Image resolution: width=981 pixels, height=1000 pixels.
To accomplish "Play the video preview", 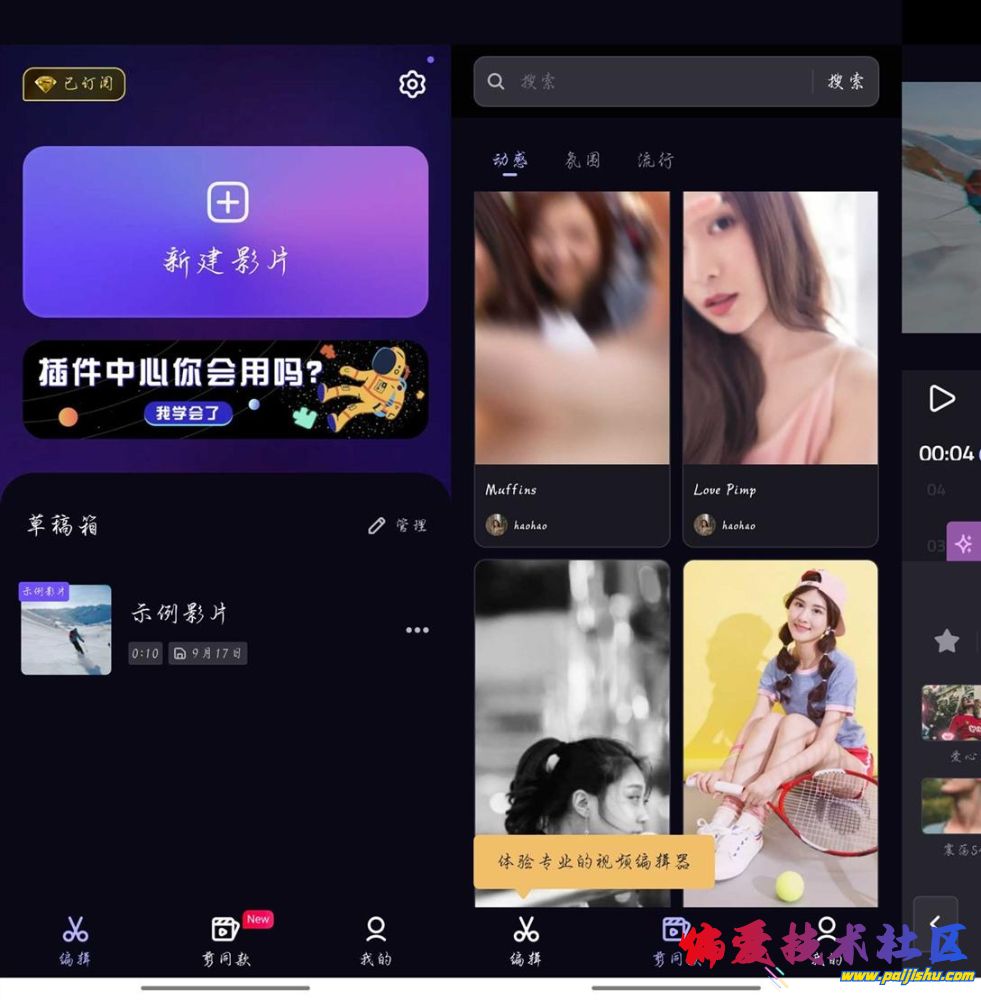I will tap(941, 399).
